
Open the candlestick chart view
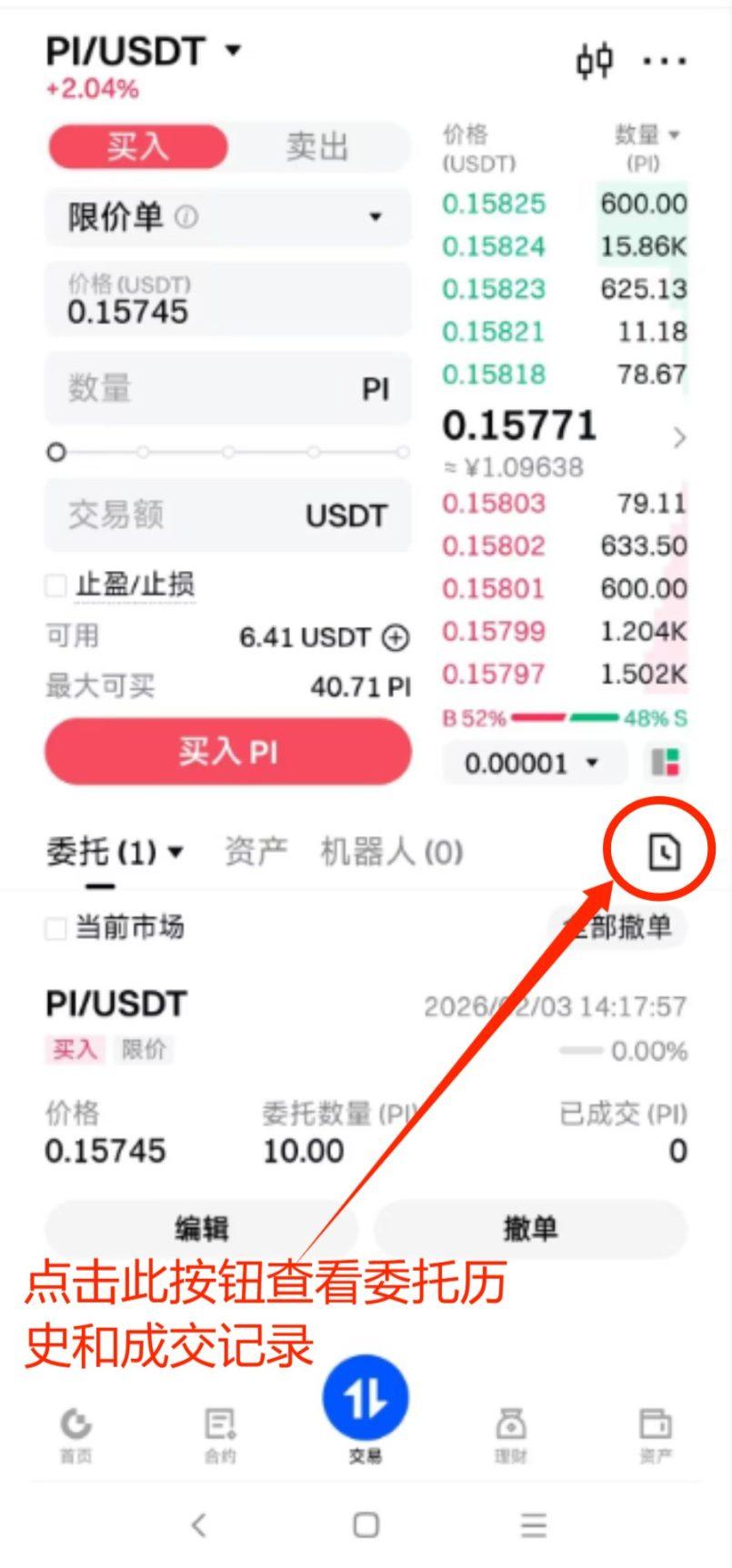point(594,61)
